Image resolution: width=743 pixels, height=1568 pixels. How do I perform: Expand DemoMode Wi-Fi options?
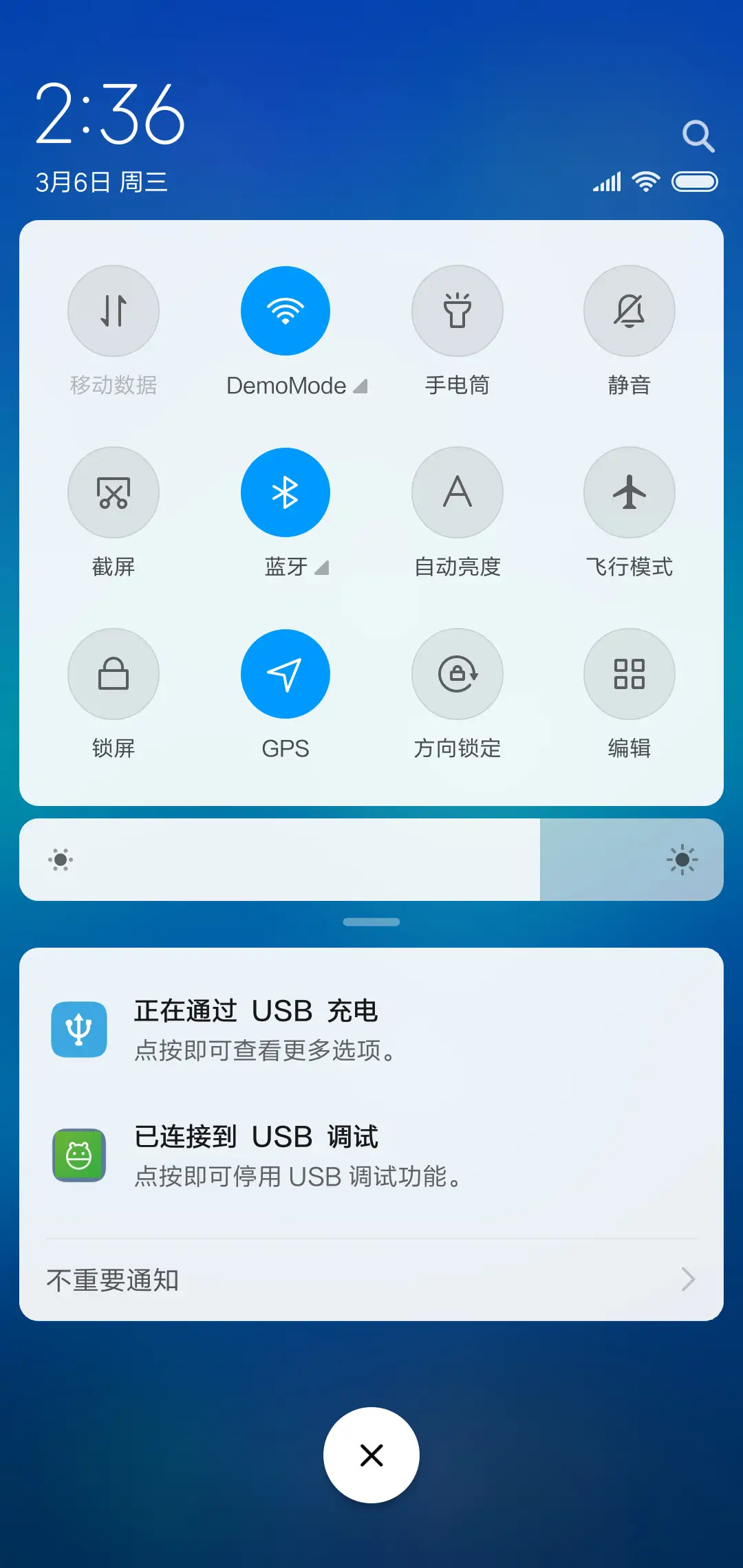click(360, 386)
